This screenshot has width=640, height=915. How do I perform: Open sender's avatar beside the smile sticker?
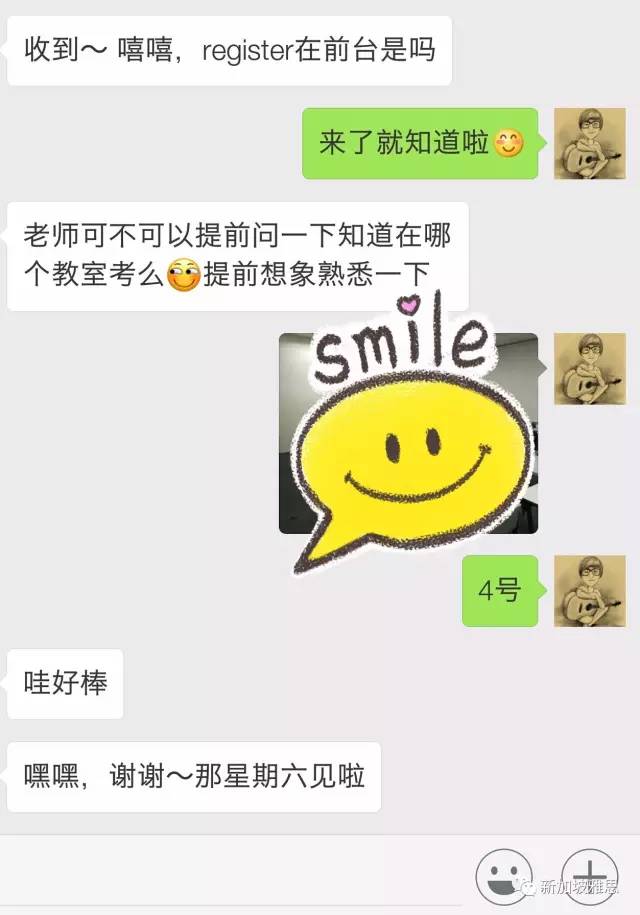(590, 369)
